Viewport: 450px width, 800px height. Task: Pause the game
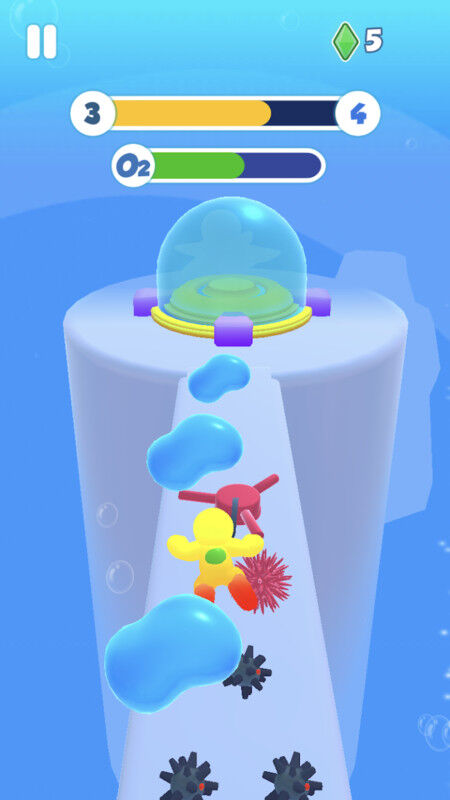click(42, 41)
